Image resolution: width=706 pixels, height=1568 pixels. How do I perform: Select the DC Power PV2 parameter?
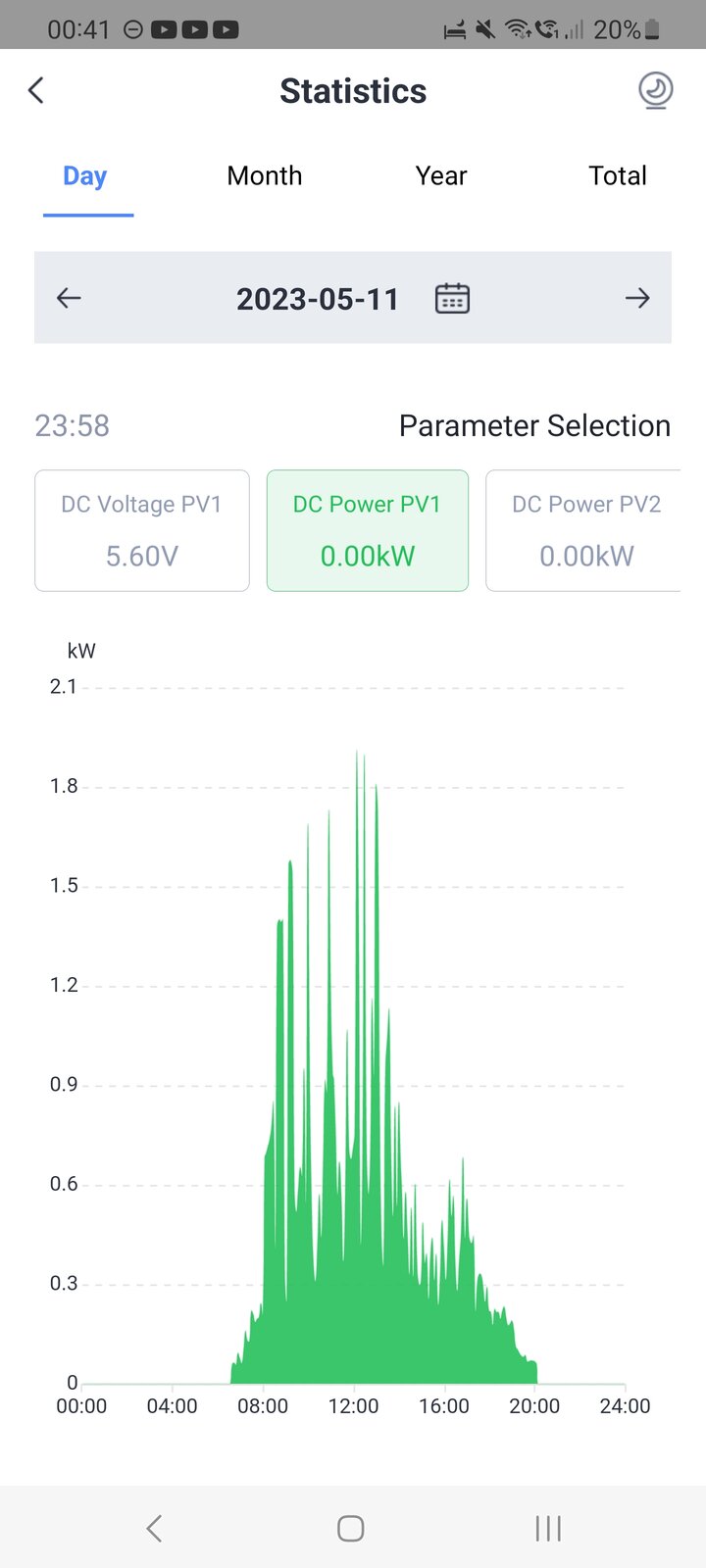(586, 530)
